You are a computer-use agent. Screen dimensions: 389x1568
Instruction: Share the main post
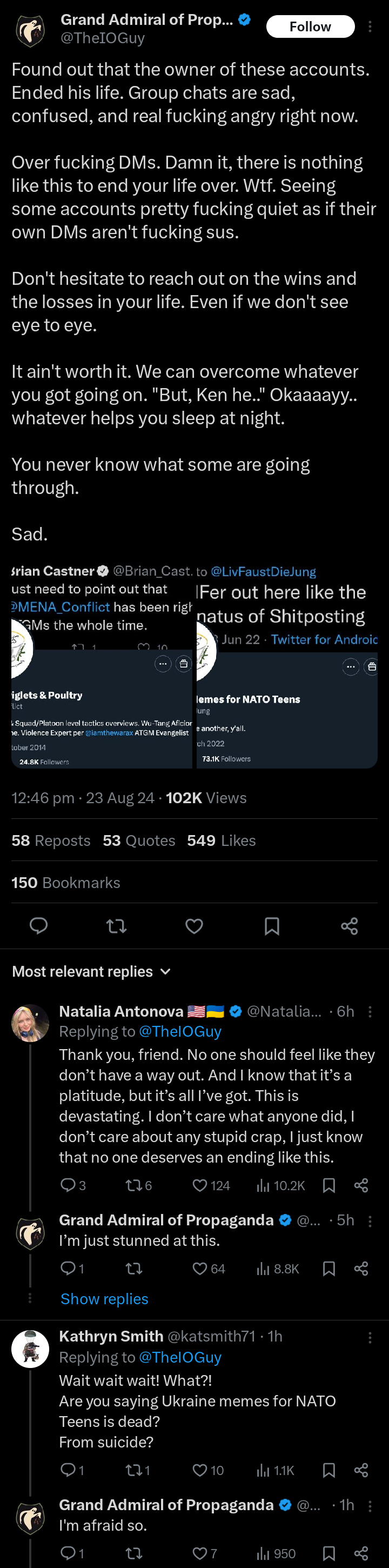pyautogui.click(x=350, y=926)
